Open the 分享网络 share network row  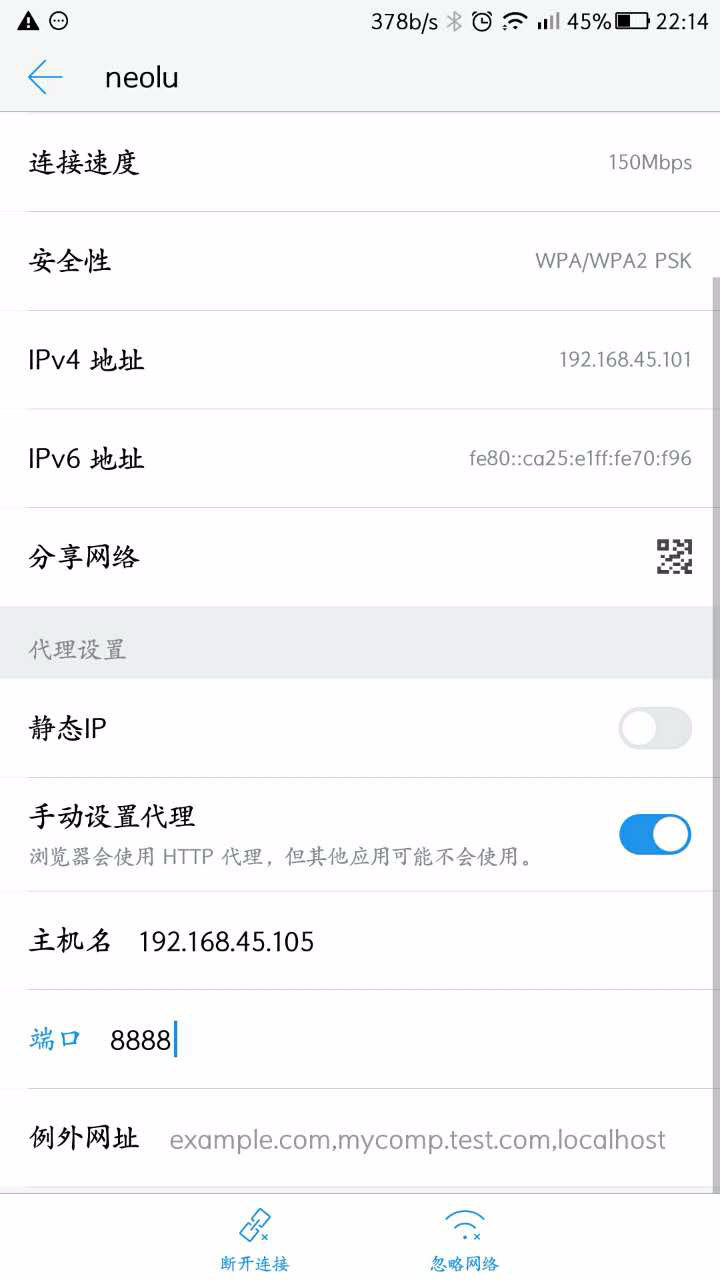coord(360,557)
